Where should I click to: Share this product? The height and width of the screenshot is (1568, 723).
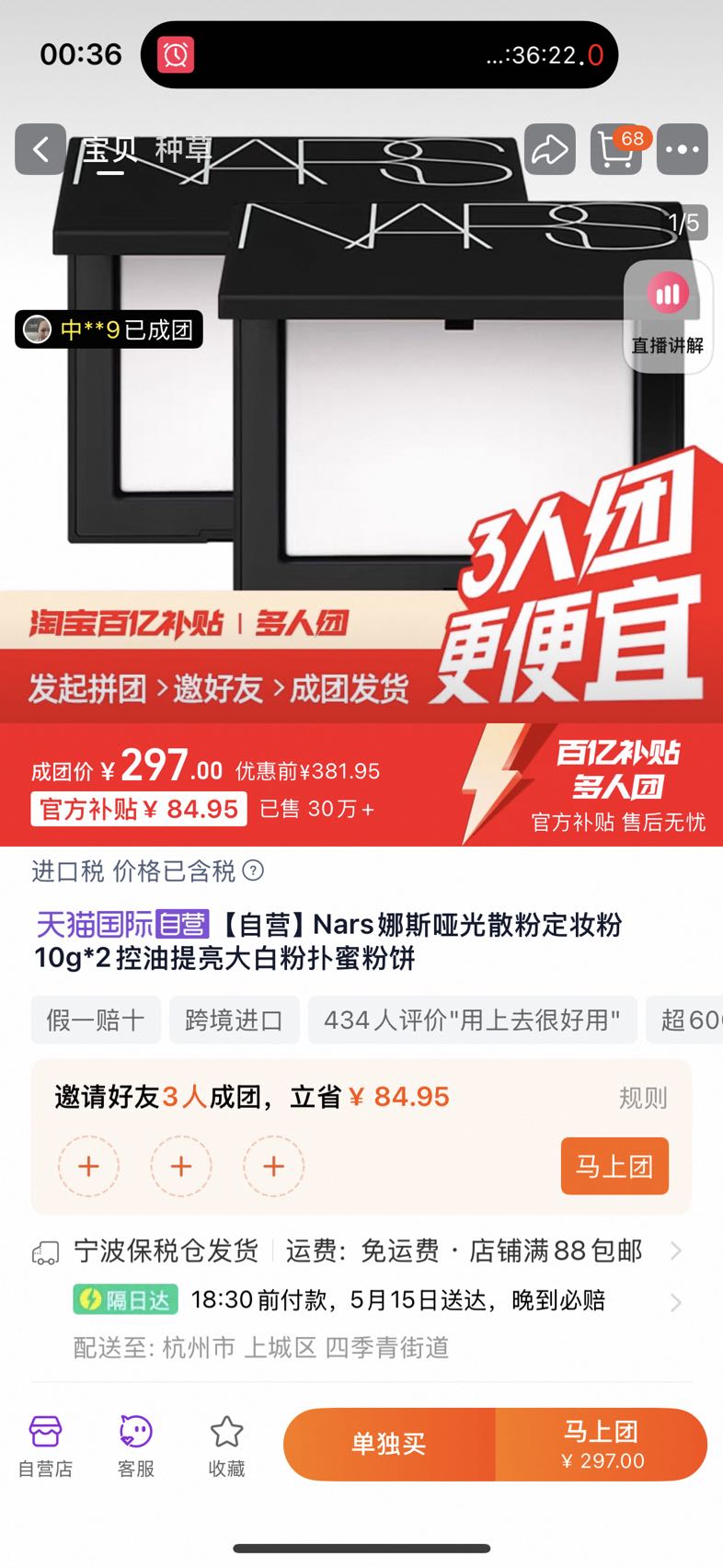(x=549, y=149)
